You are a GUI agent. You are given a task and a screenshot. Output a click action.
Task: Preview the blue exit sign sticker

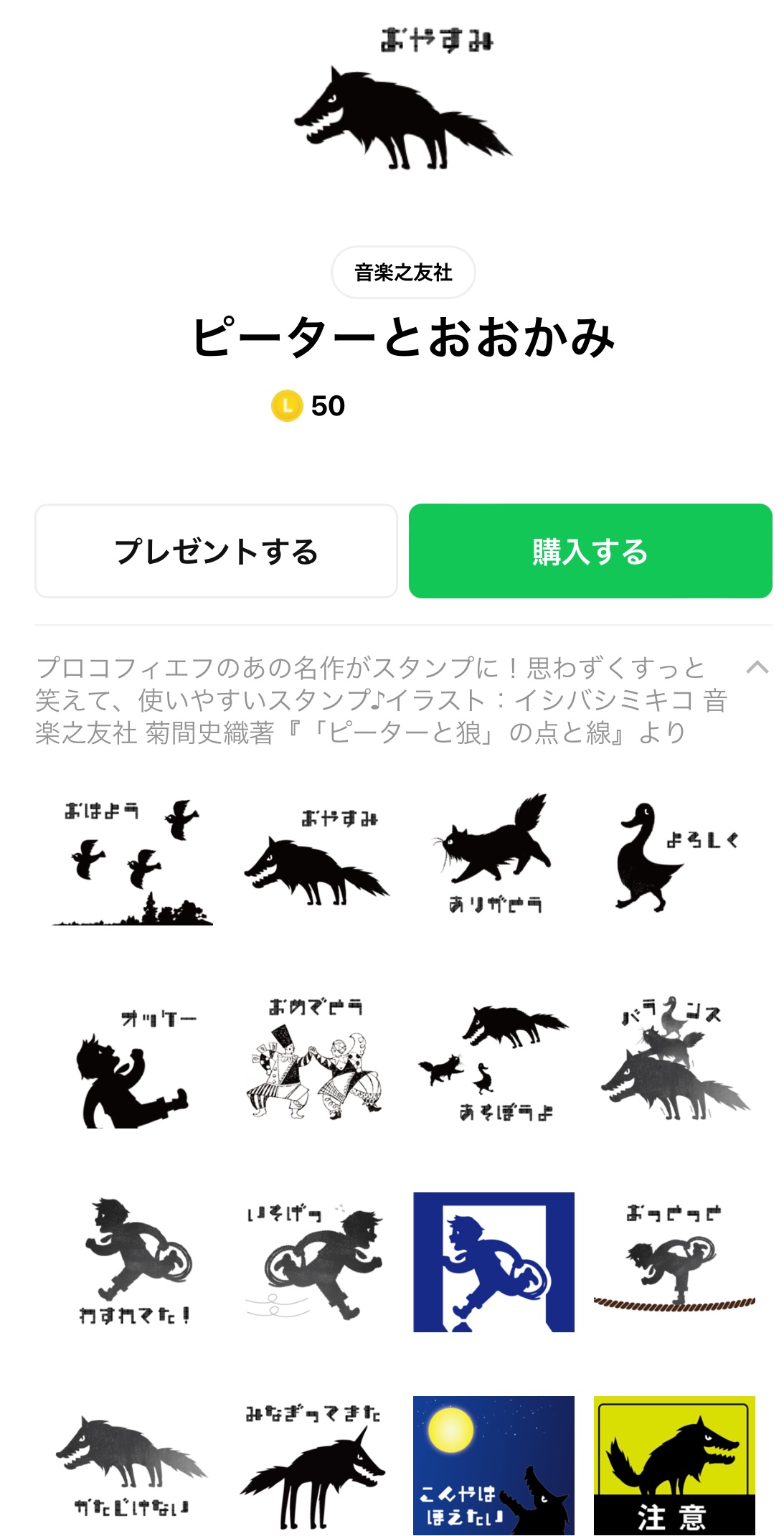coord(493,1263)
